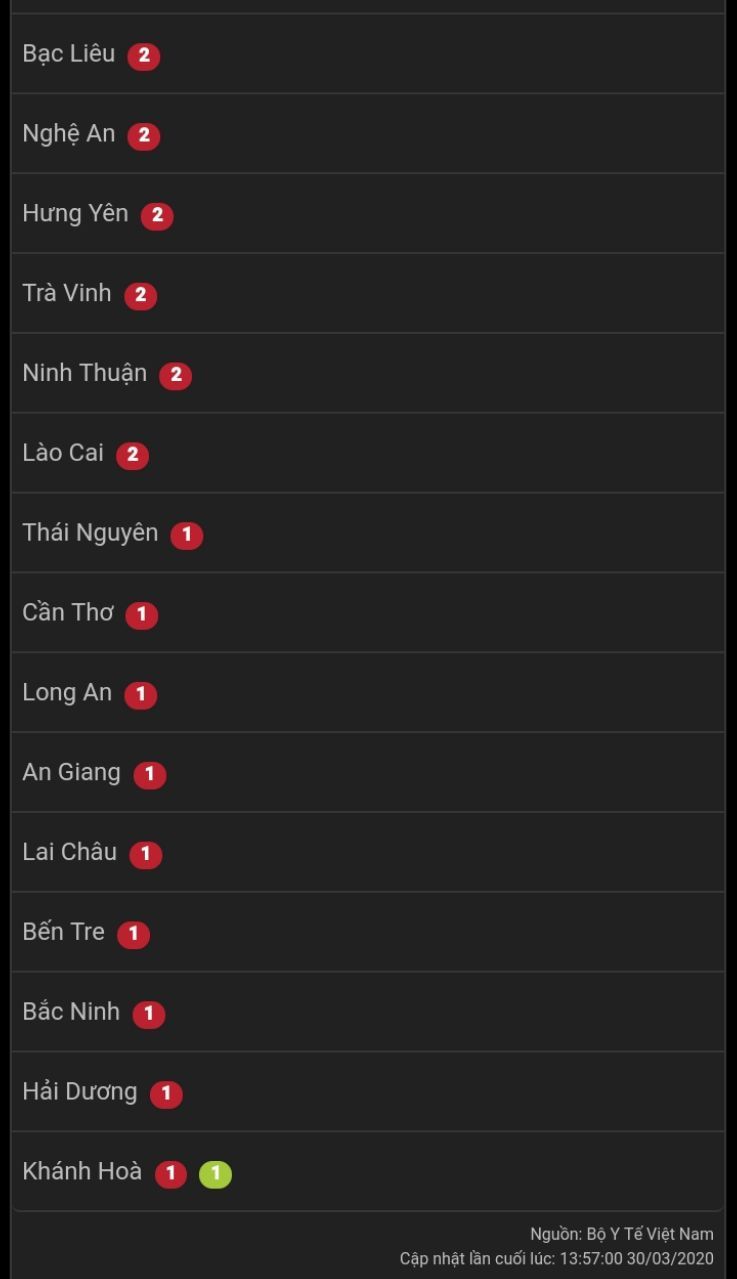Open the Lào Cai entry

pyautogui.click(x=368, y=453)
